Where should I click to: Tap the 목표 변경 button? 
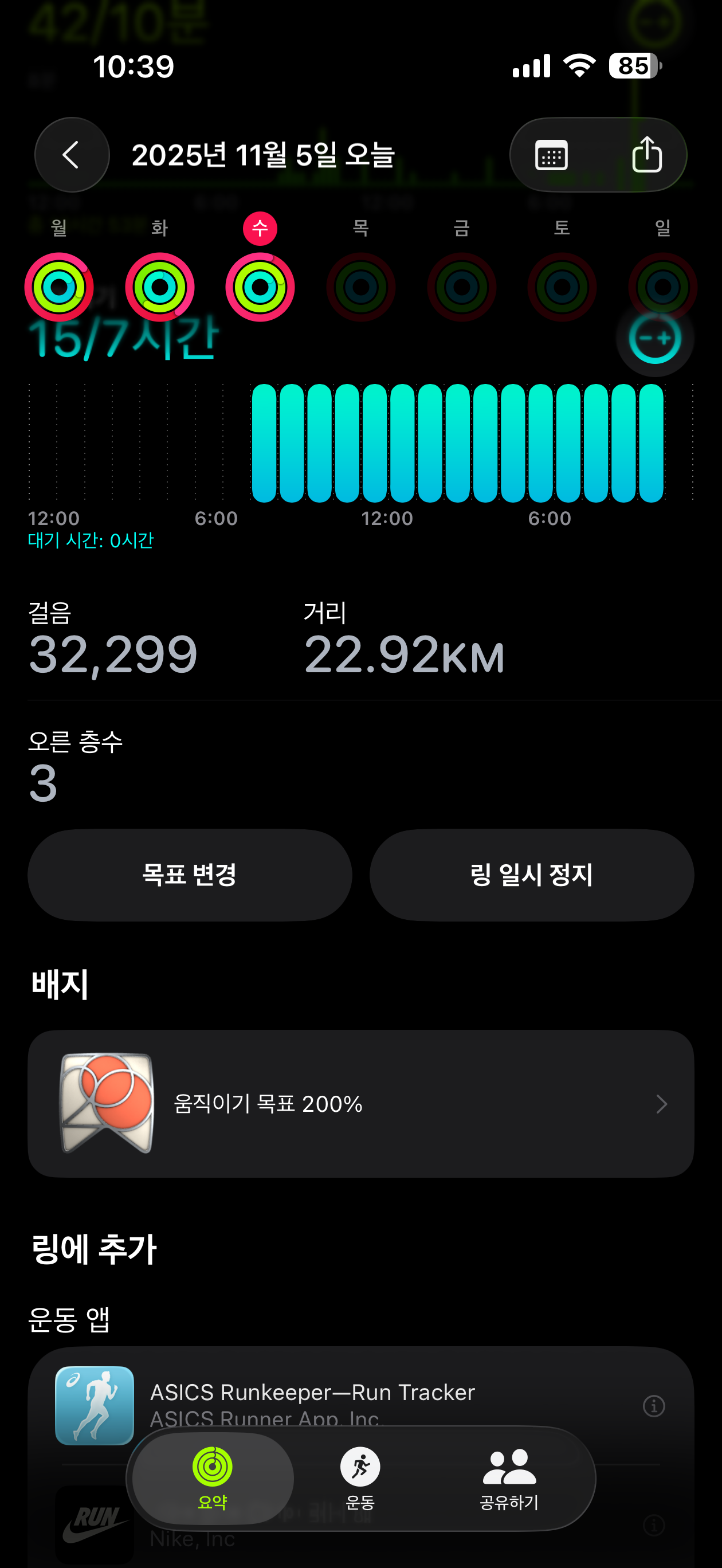(x=189, y=875)
